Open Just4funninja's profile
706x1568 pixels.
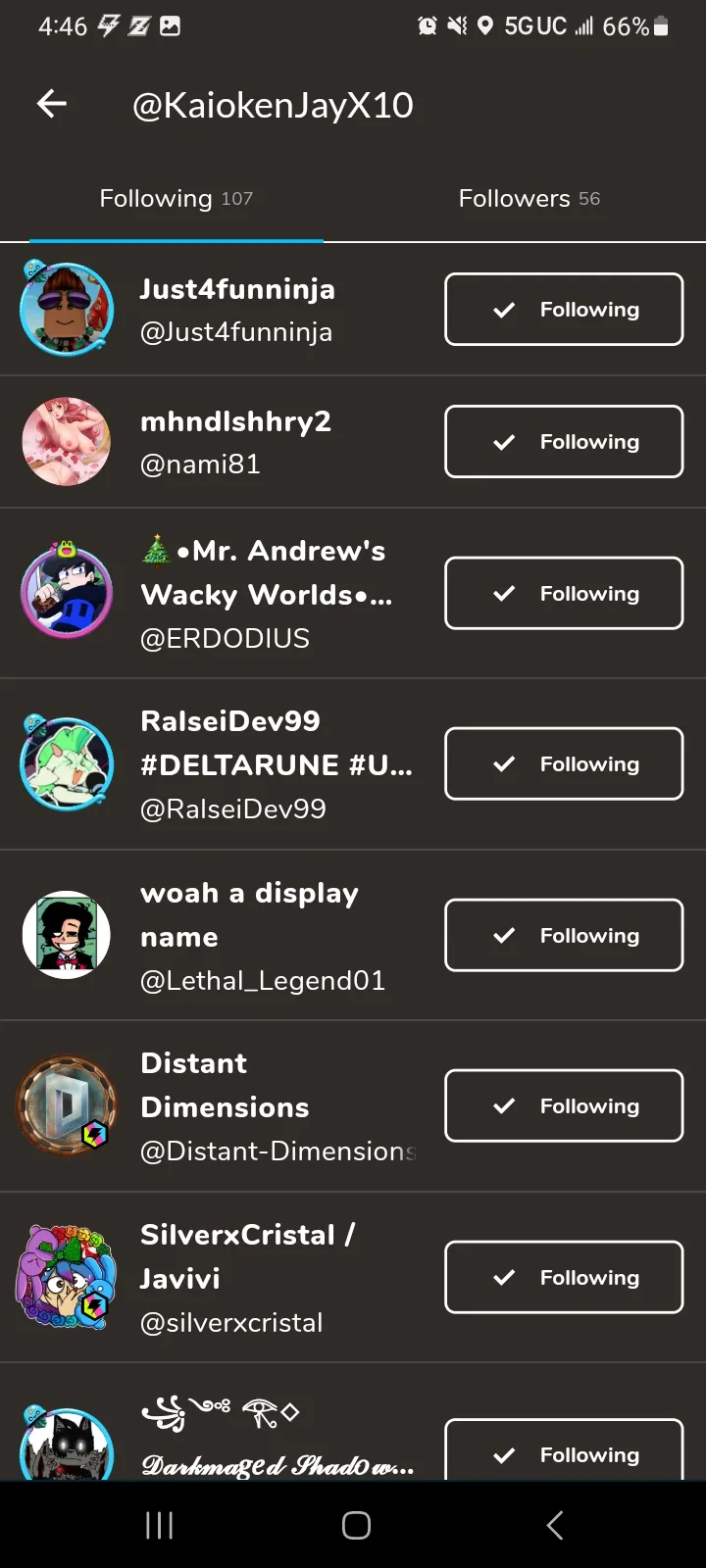pos(236,310)
